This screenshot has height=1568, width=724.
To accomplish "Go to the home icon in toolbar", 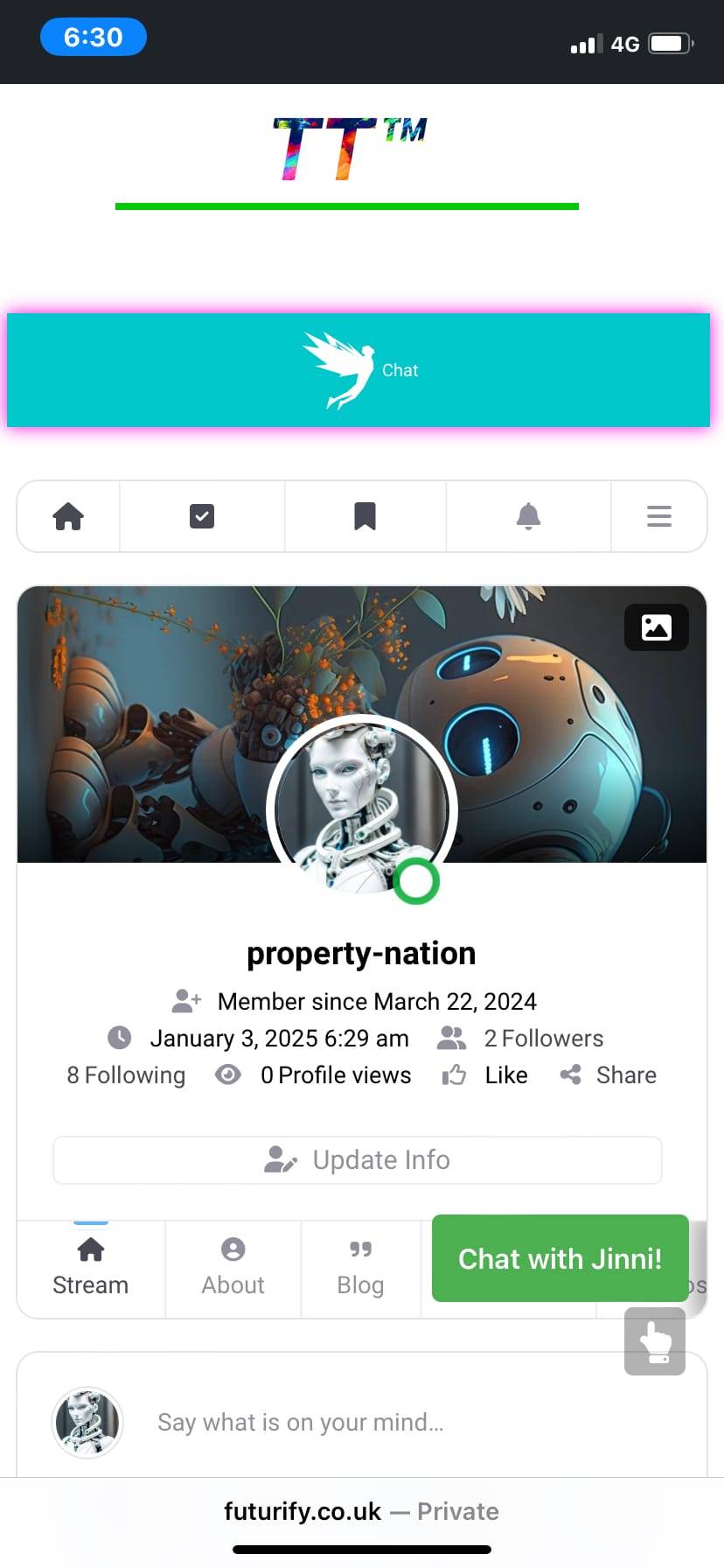I will [68, 516].
